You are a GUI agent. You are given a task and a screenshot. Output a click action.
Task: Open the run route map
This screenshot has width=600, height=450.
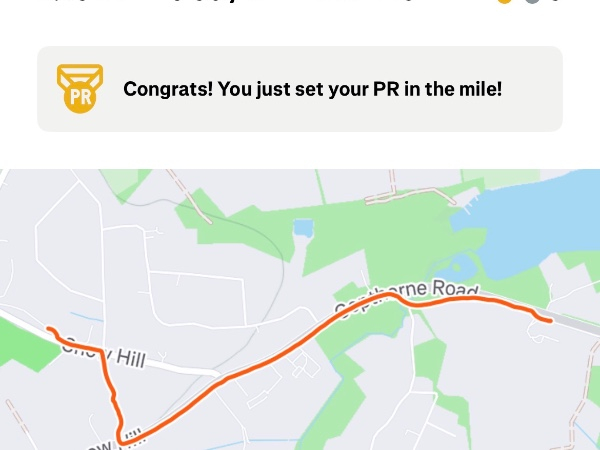300,310
